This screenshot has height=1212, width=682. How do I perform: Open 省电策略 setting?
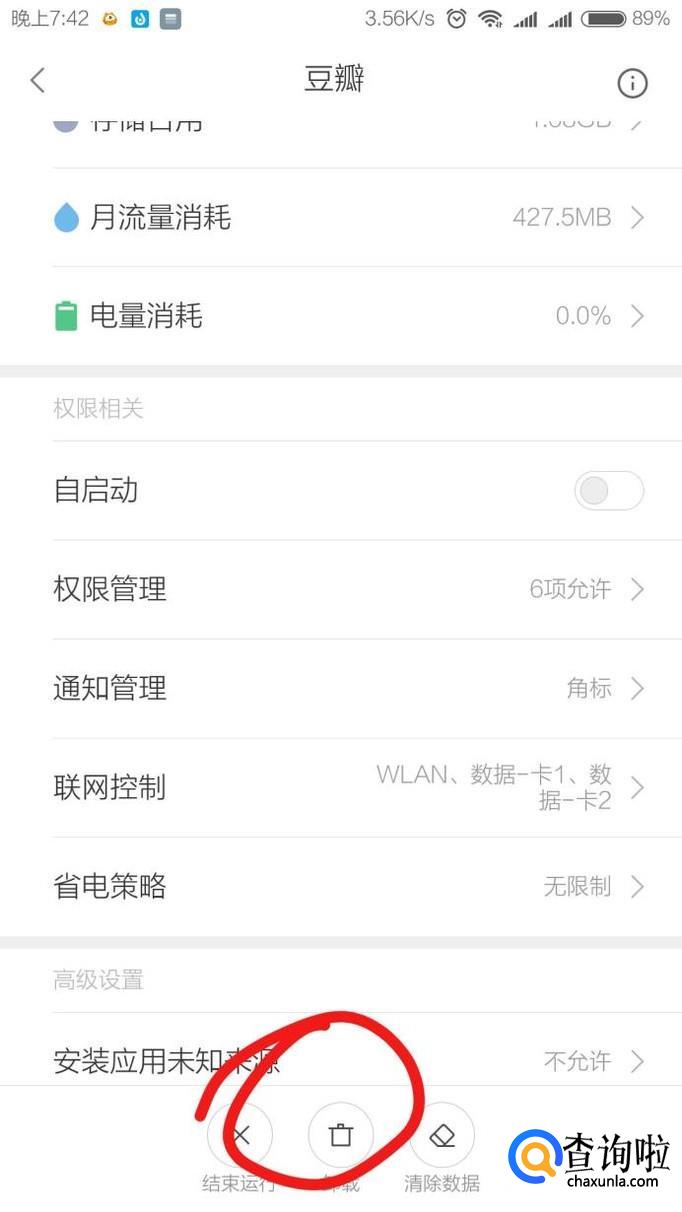tap(341, 886)
